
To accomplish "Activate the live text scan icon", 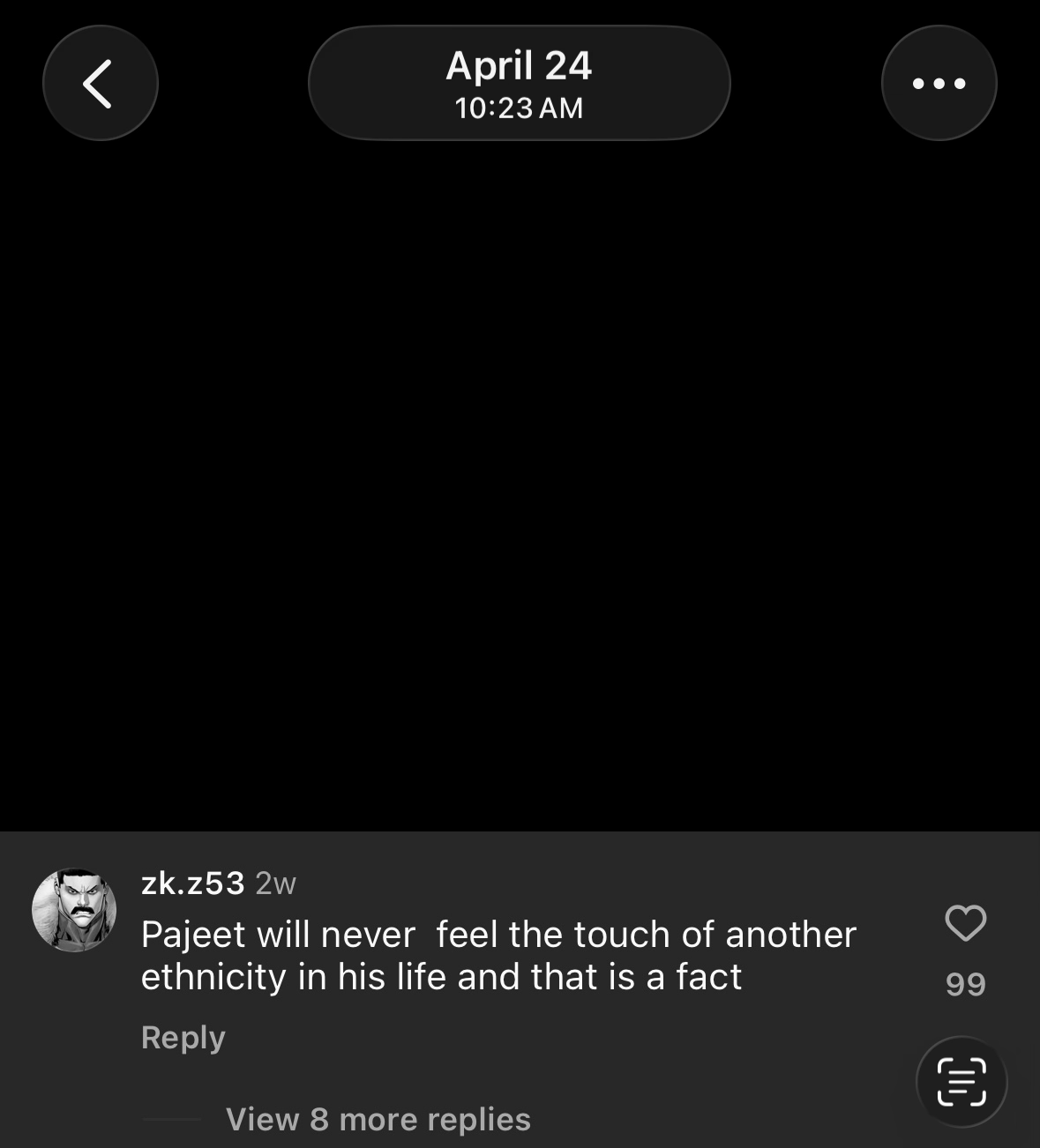I will pyautogui.click(x=961, y=1081).
